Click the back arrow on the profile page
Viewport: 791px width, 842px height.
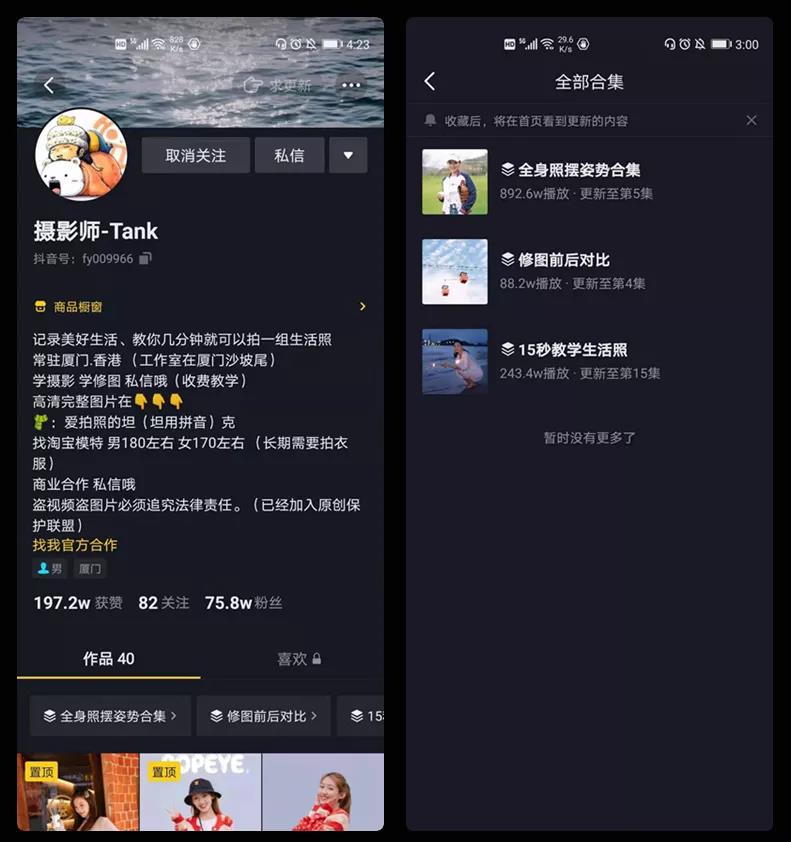[x=49, y=86]
